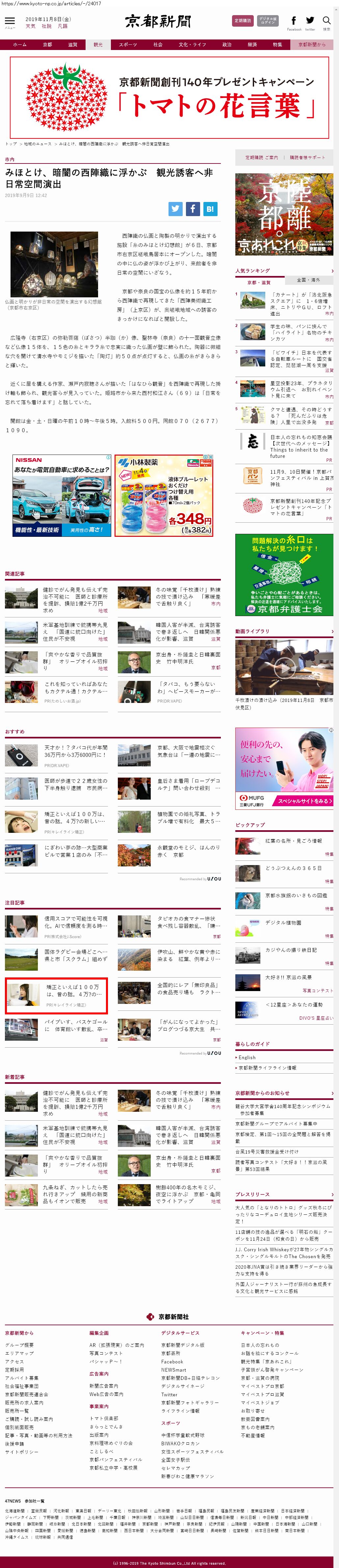The height and width of the screenshot is (1568, 339).
Task: Open the 文化・ライフ section tab
Action: click(x=192, y=44)
